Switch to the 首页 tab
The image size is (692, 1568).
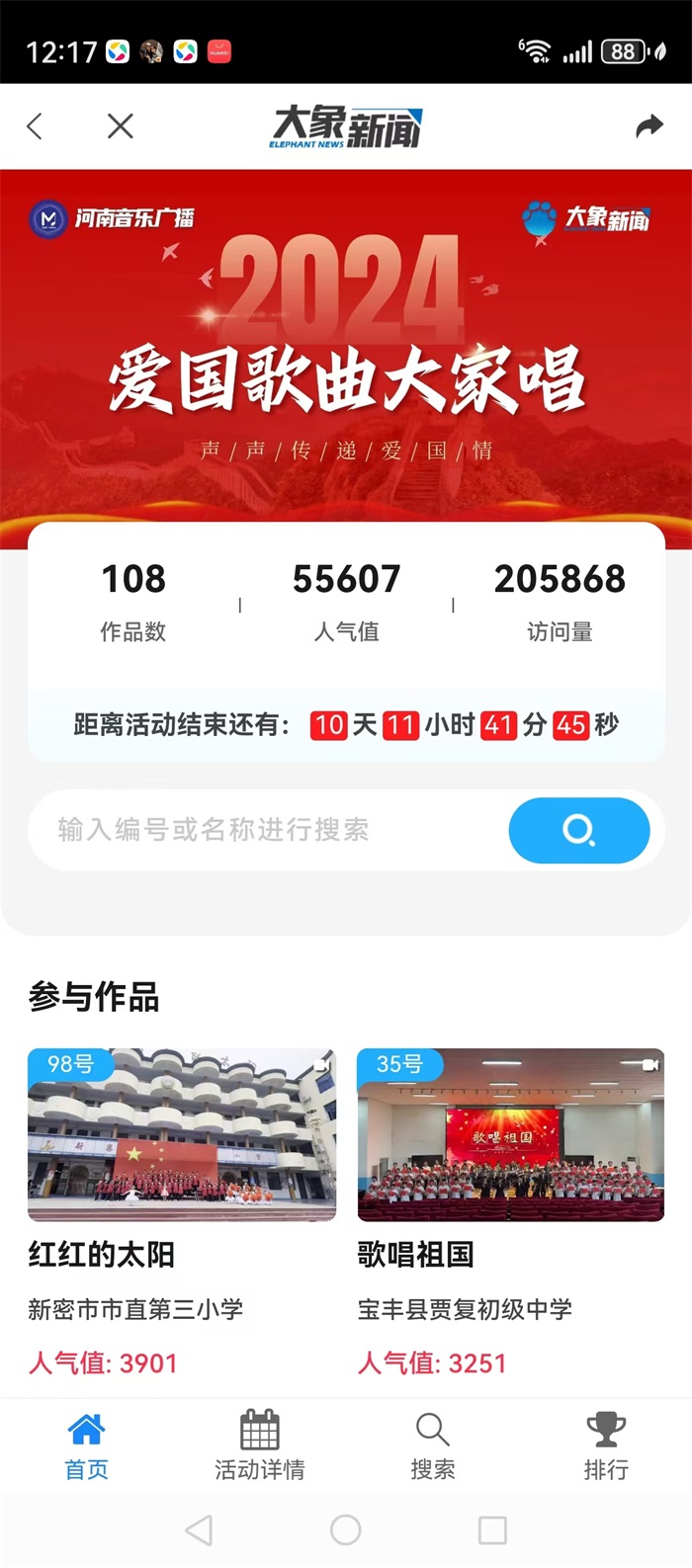[86, 1445]
